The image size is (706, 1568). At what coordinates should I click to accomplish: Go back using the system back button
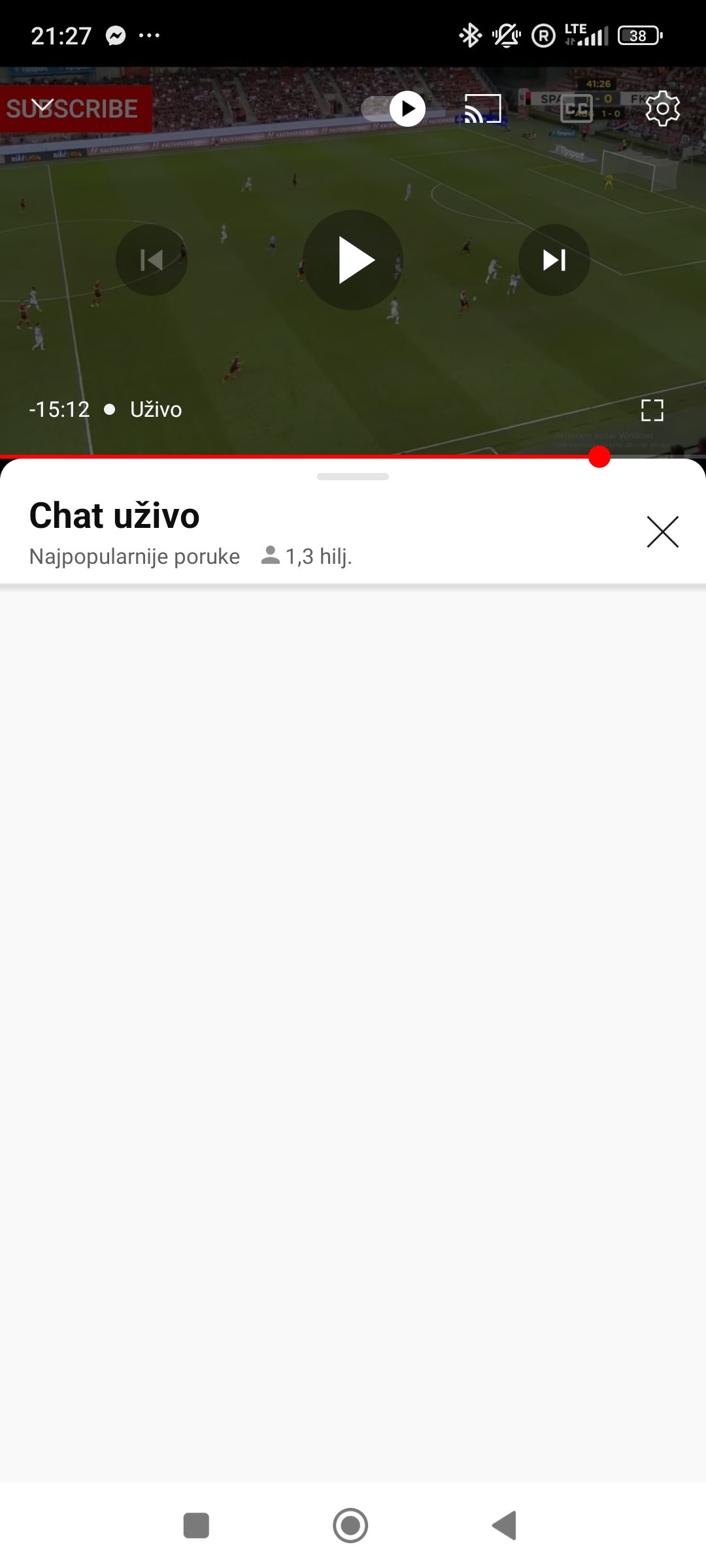pos(505,1526)
